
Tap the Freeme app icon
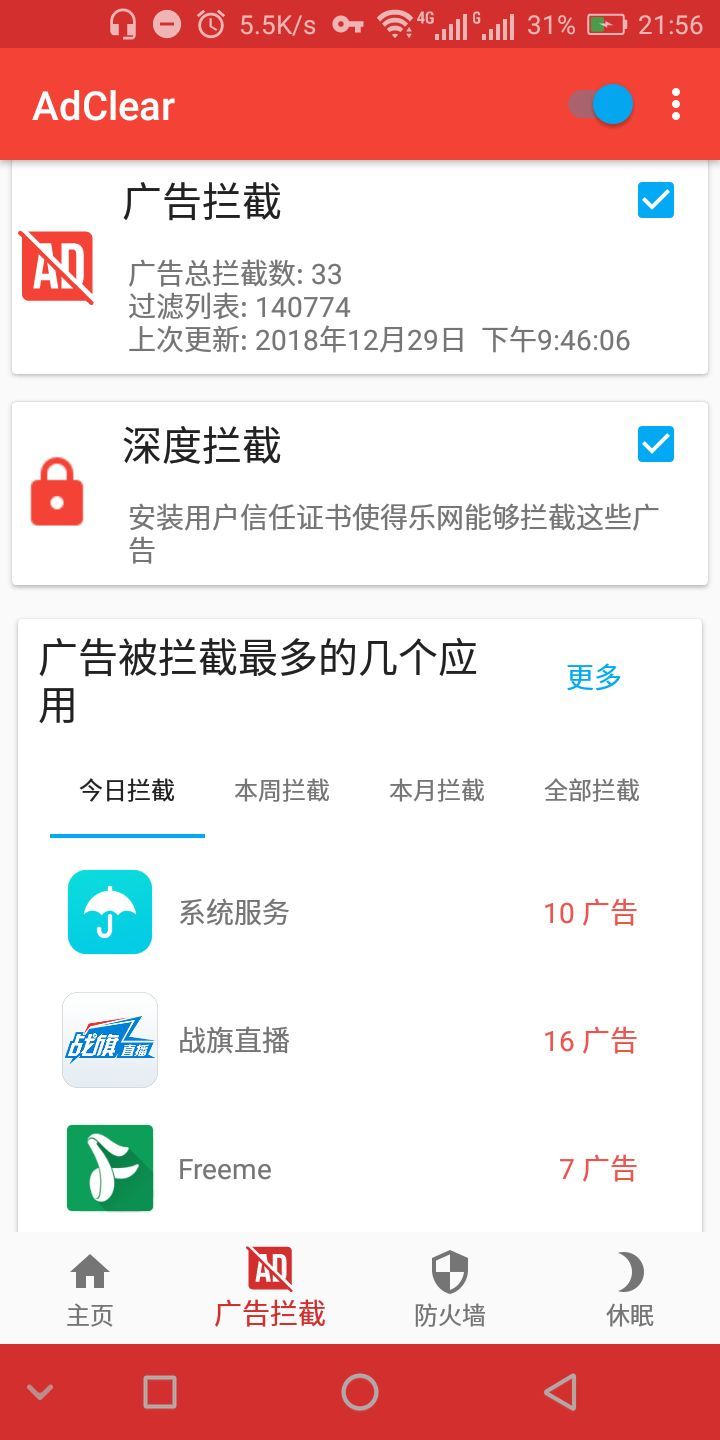[109, 1167]
